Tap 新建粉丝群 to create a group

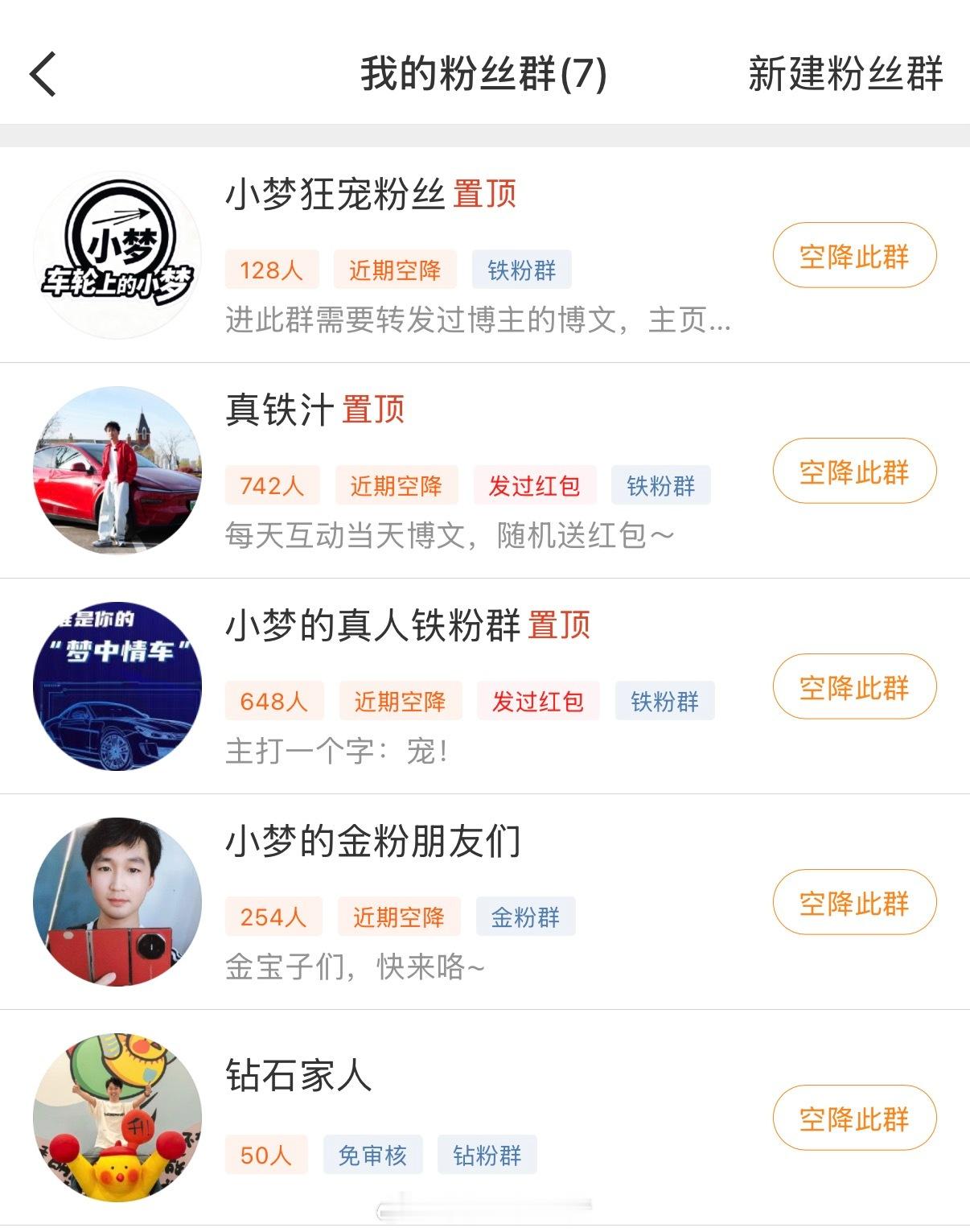[845, 74]
